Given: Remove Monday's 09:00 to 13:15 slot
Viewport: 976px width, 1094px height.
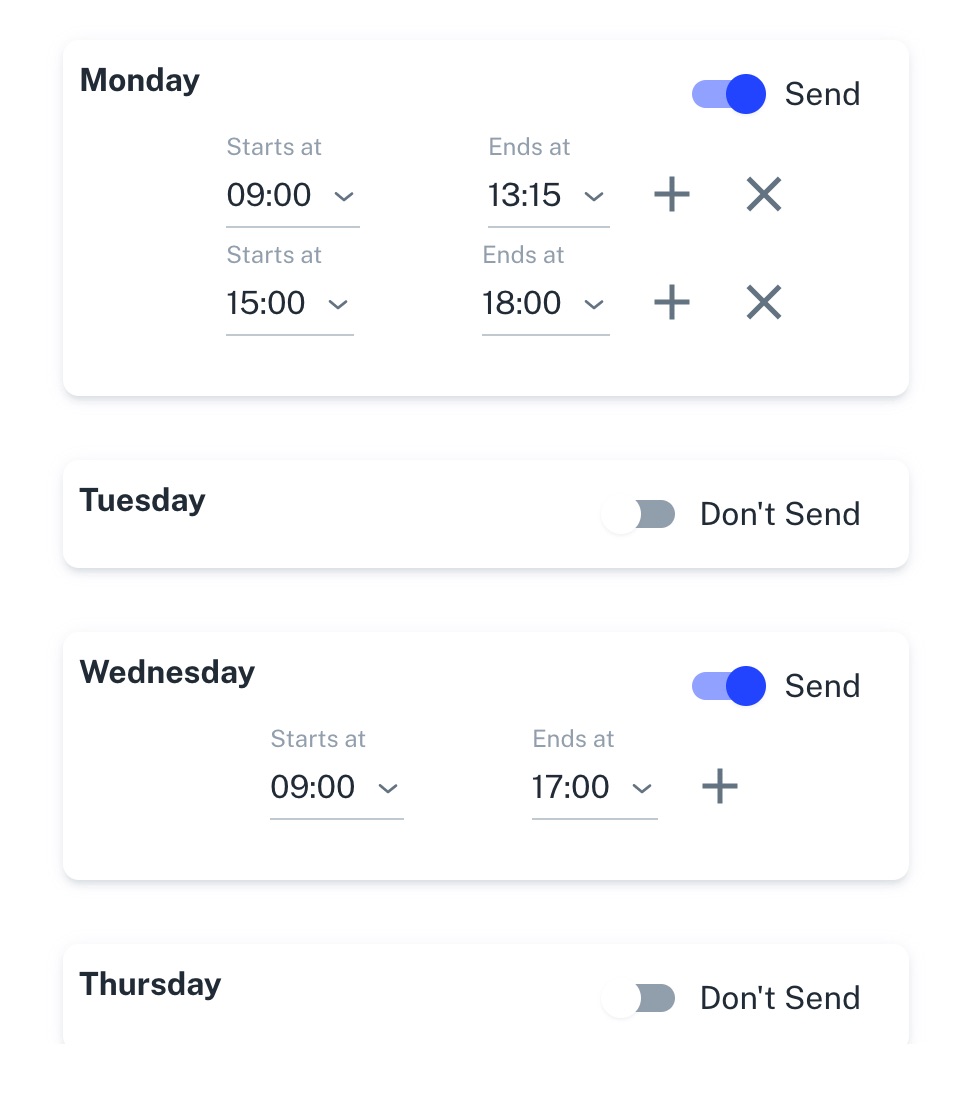Looking at the screenshot, I should click(763, 194).
